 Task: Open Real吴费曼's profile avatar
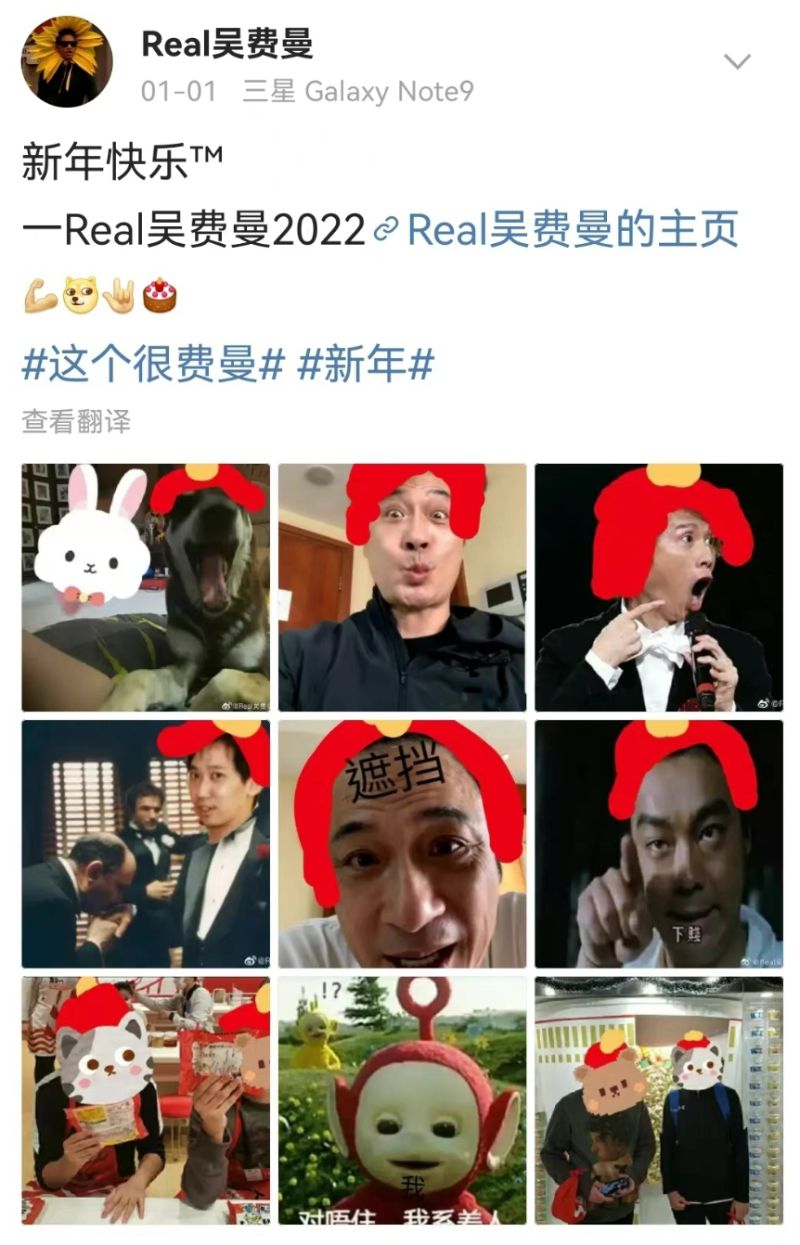point(66,61)
